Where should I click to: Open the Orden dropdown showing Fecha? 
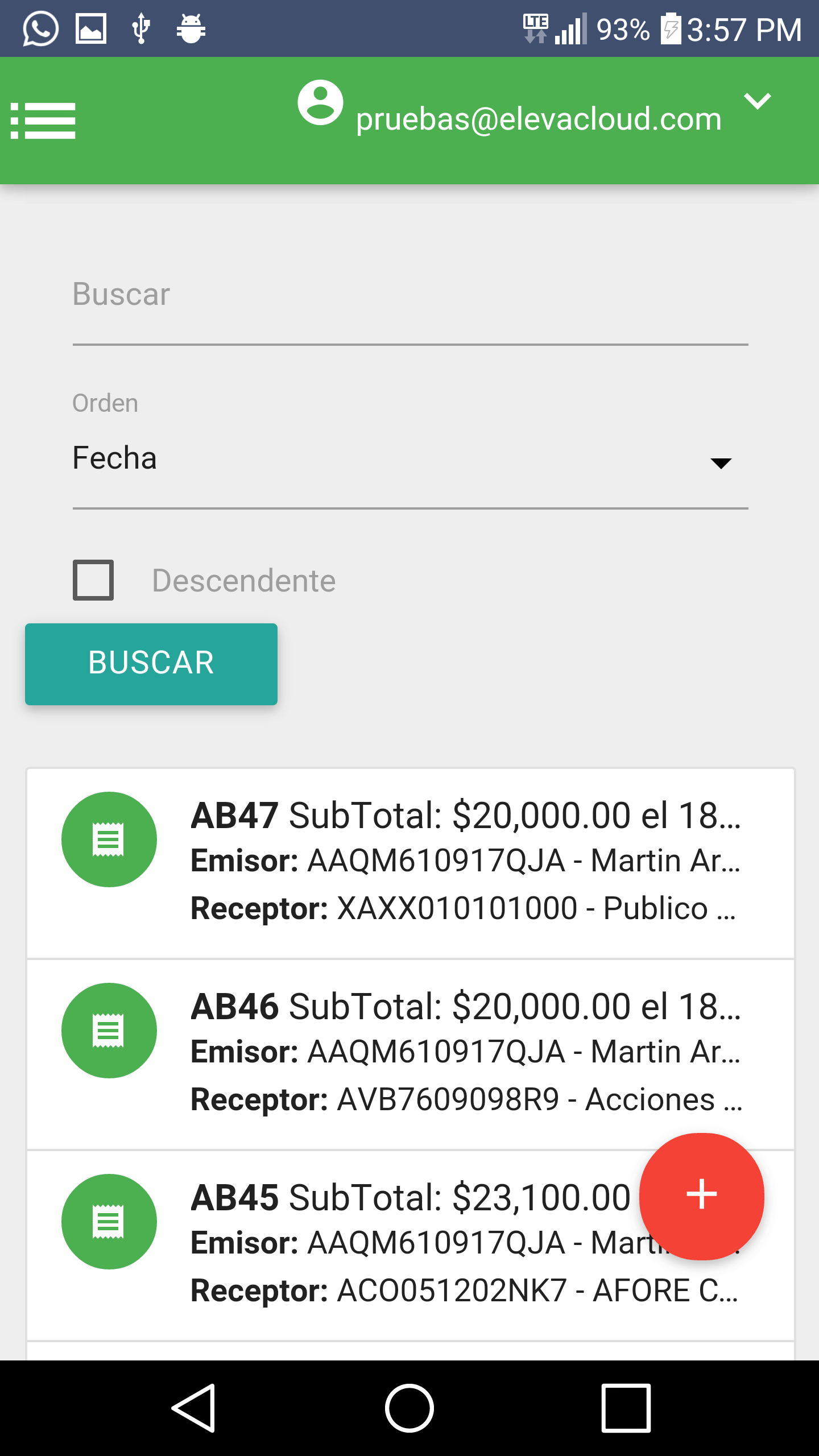point(410,460)
